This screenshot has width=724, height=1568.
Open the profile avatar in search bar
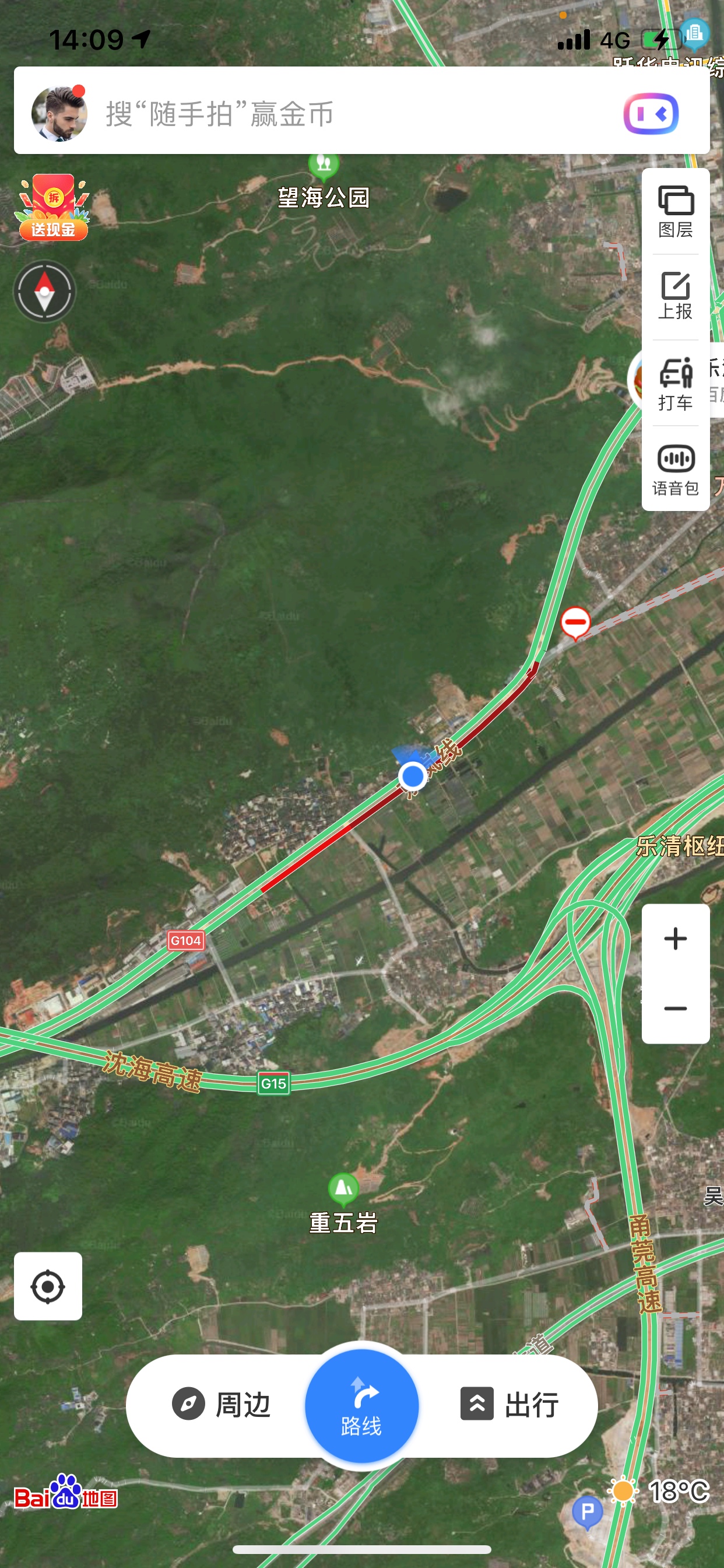pos(59,114)
